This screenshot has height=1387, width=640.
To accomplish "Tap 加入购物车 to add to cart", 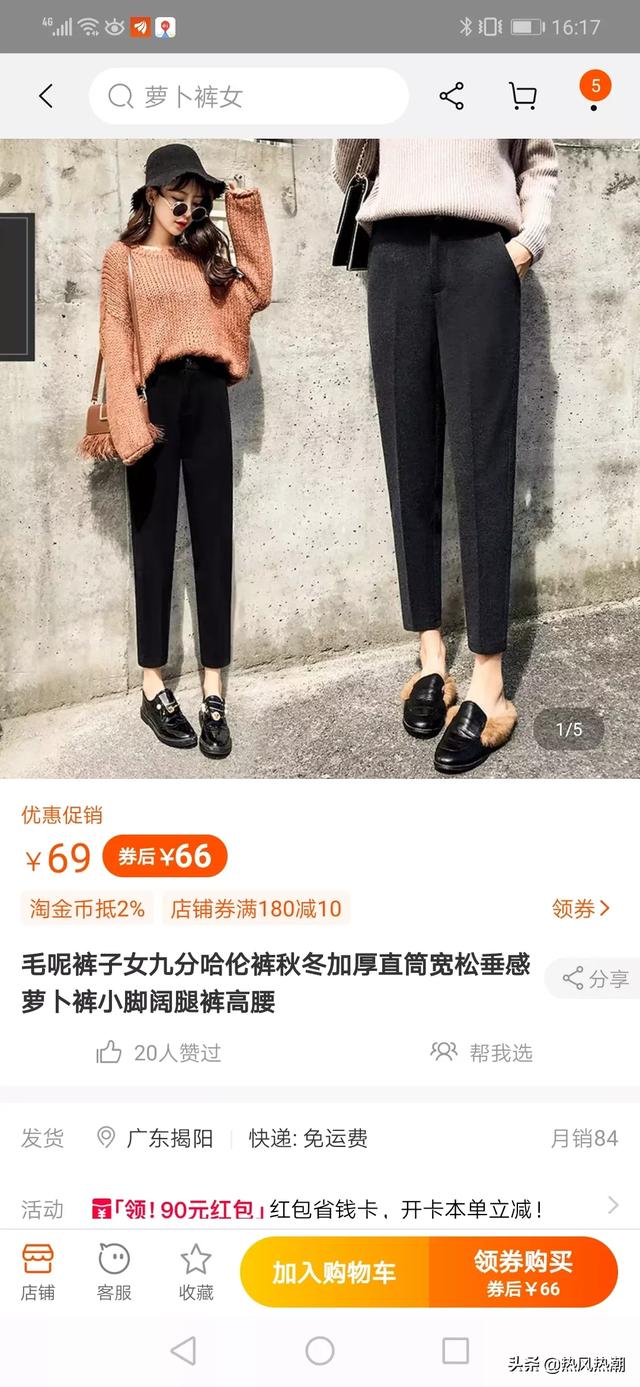I will point(334,1272).
